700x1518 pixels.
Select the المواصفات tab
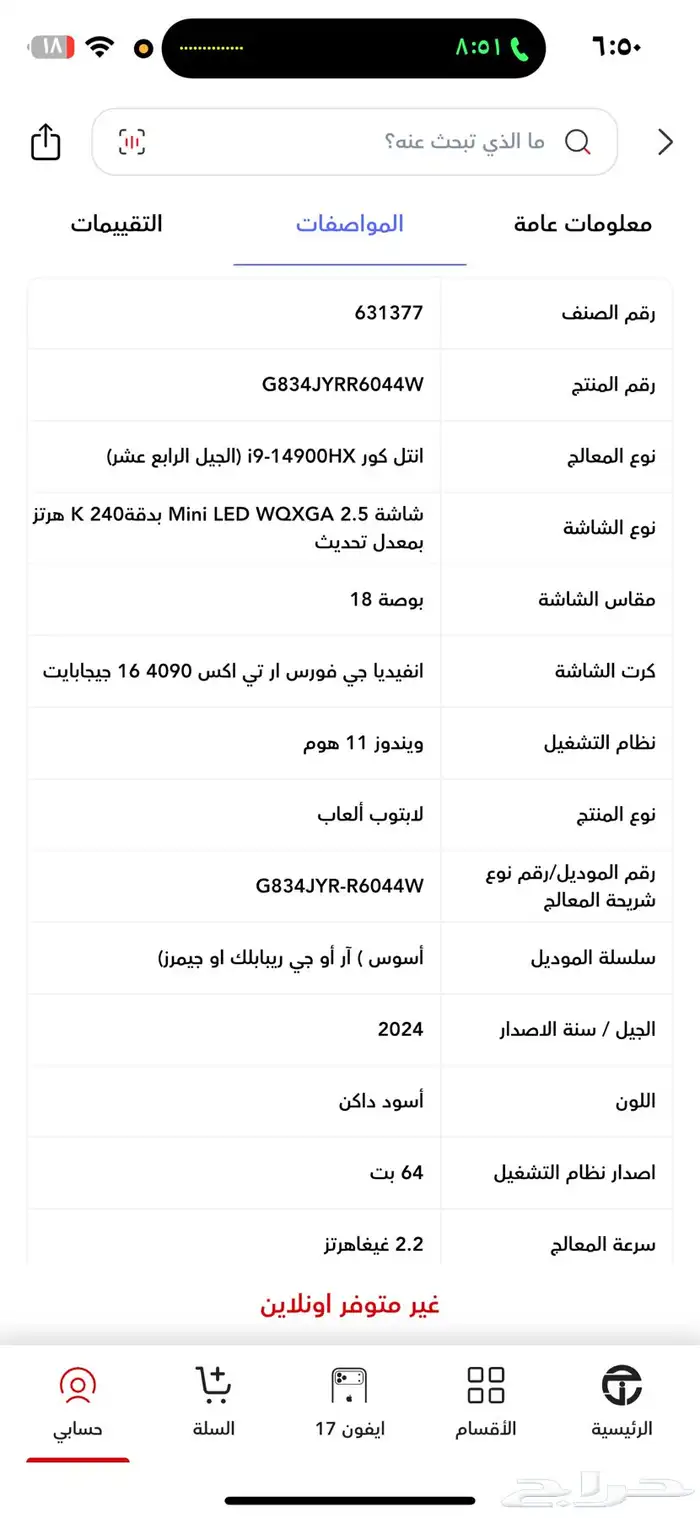[x=350, y=223]
